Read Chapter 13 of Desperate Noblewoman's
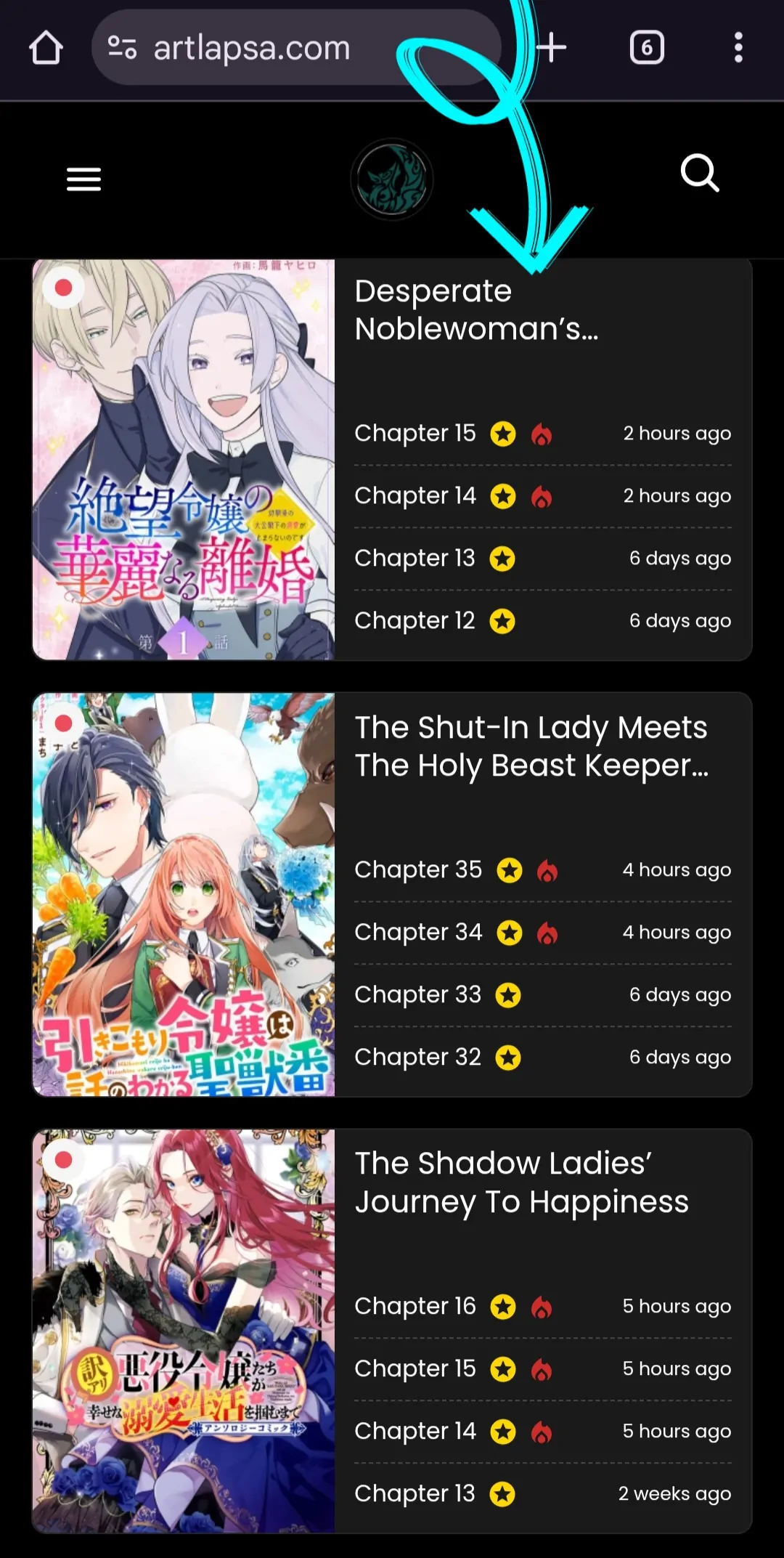Screen dimensions: 784x1558 click(x=414, y=559)
